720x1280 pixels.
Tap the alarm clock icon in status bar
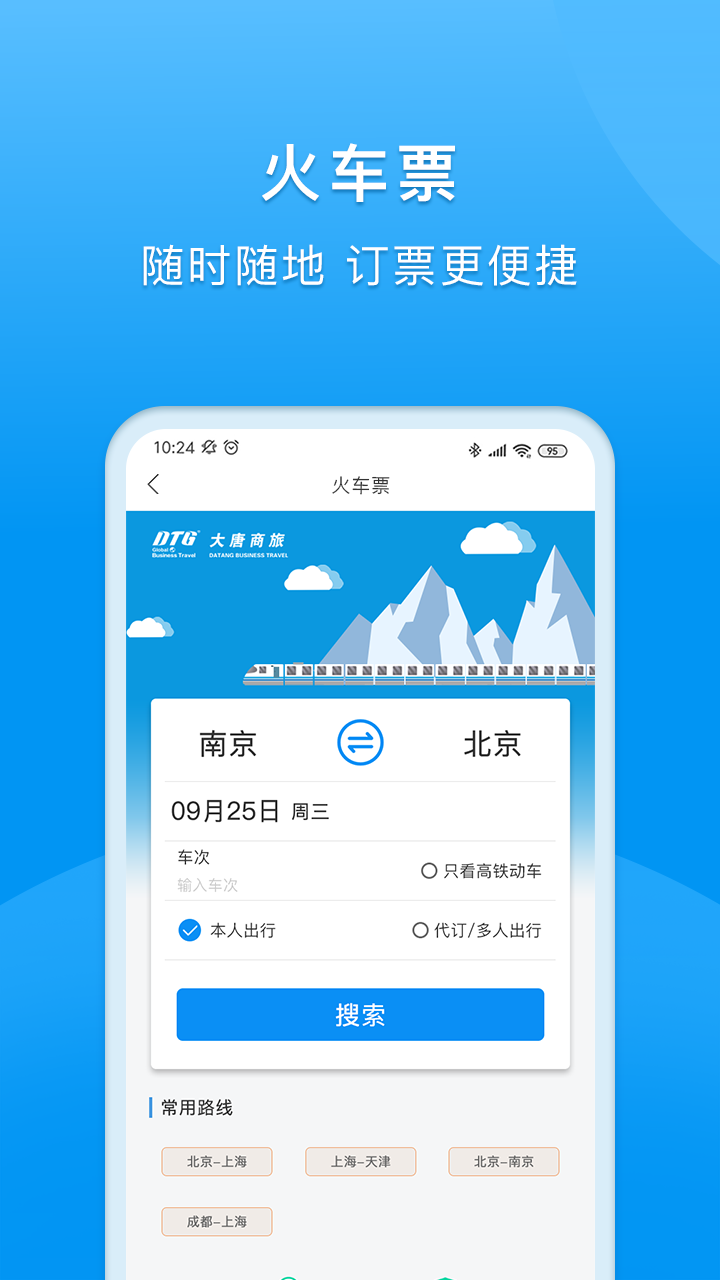click(232, 449)
